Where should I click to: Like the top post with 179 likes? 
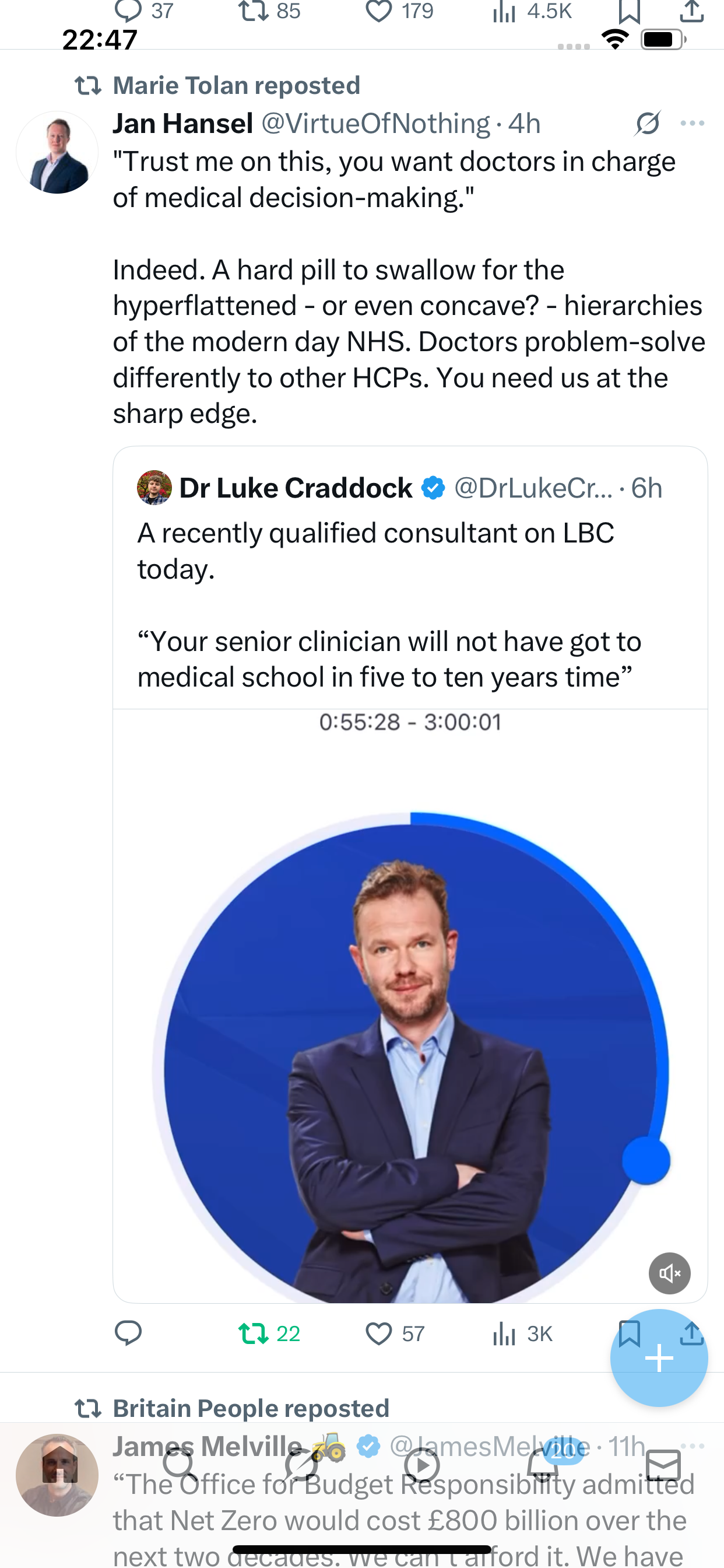[x=399, y=11]
